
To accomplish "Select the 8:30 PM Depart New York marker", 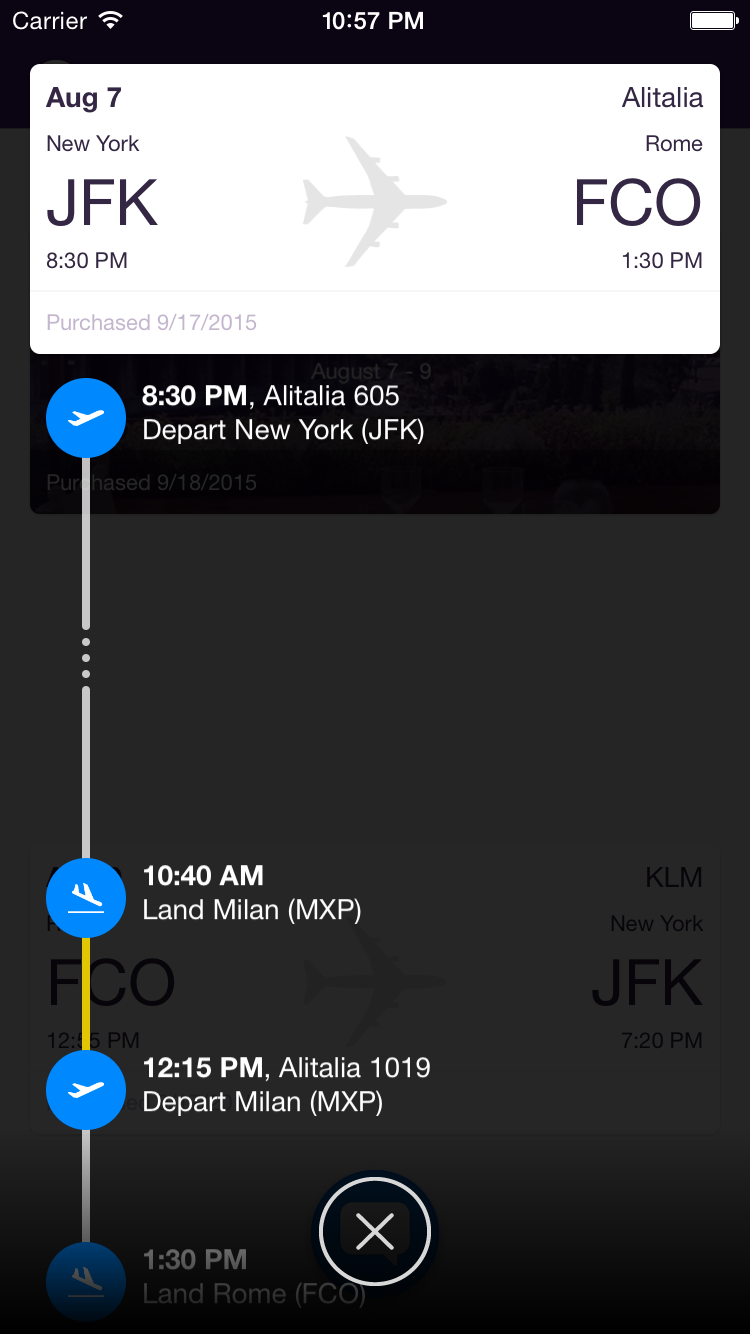I will (x=86, y=418).
